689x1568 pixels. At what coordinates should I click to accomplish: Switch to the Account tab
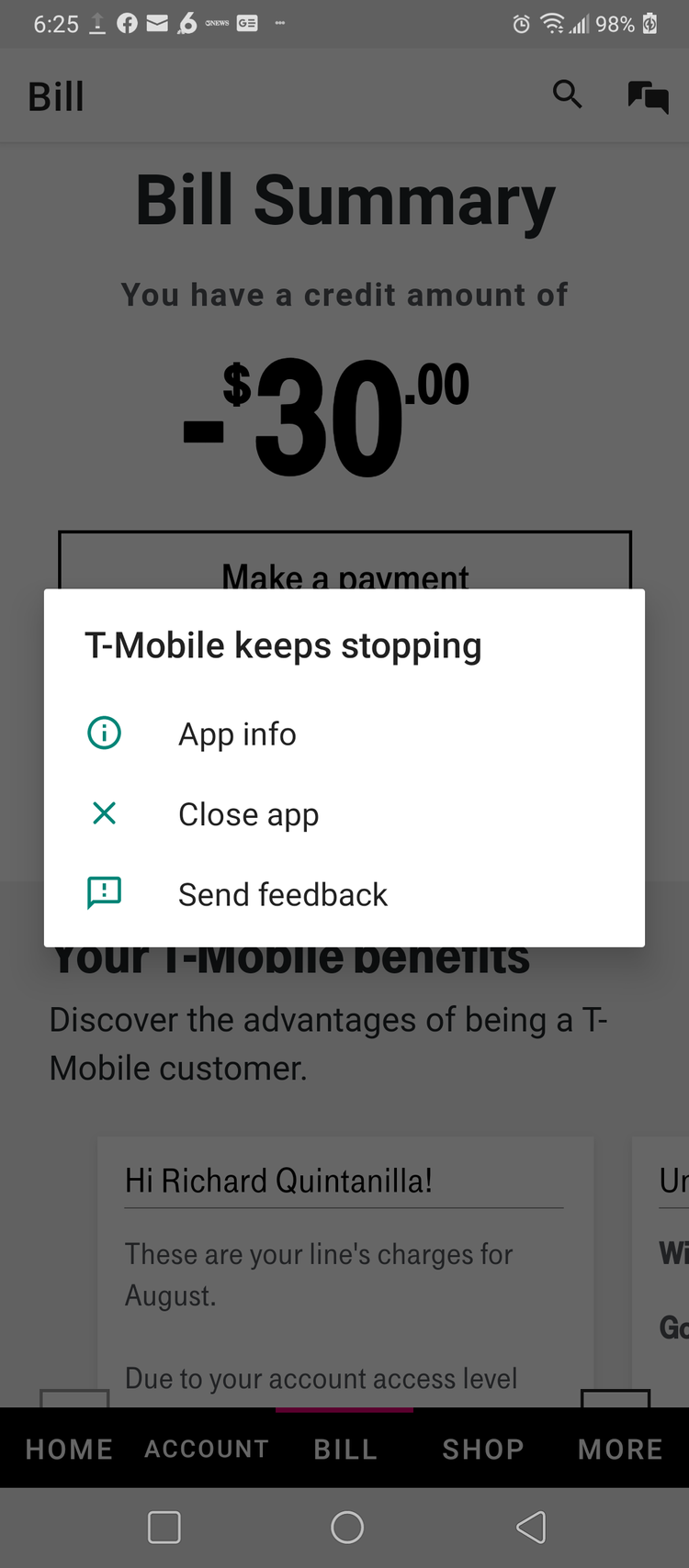pyautogui.click(x=207, y=1449)
